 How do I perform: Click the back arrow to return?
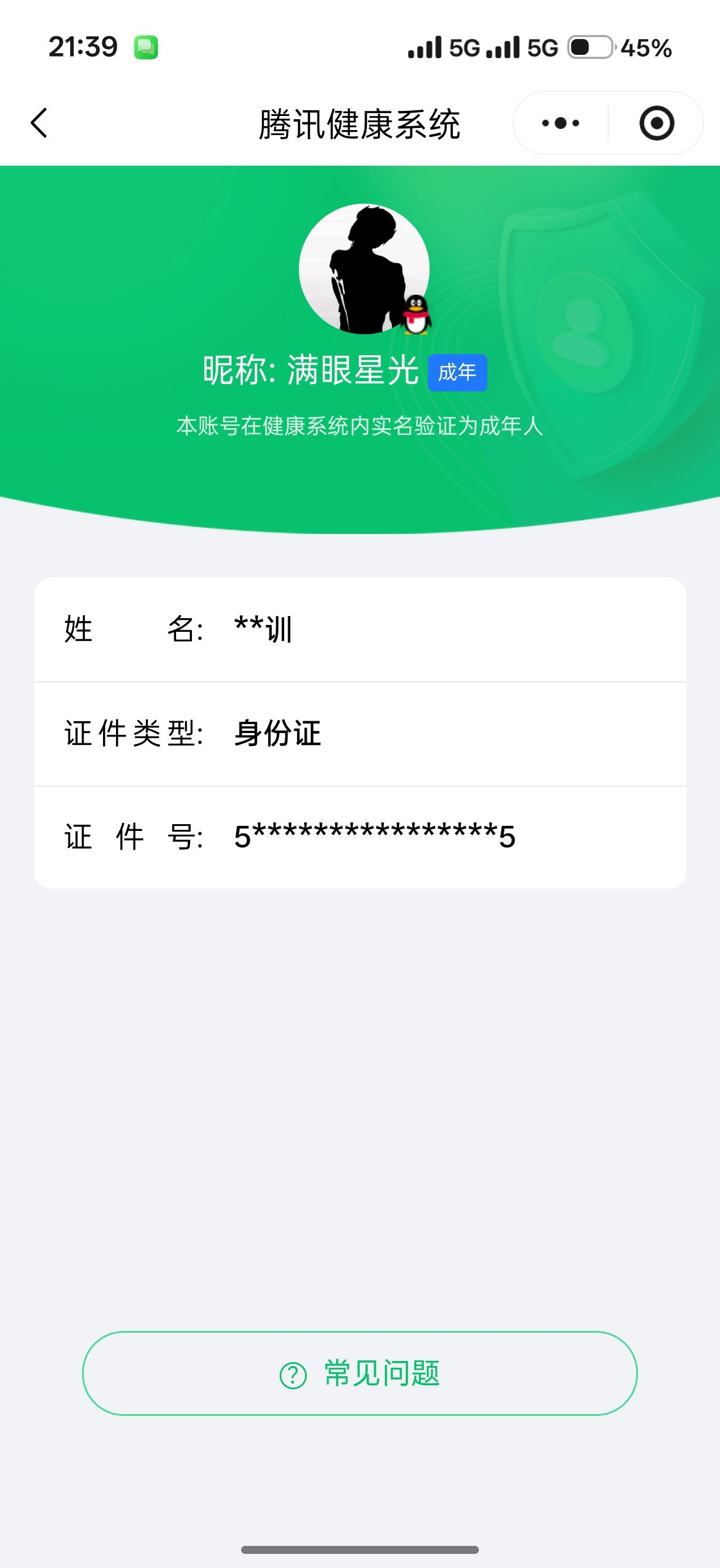tap(38, 122)
